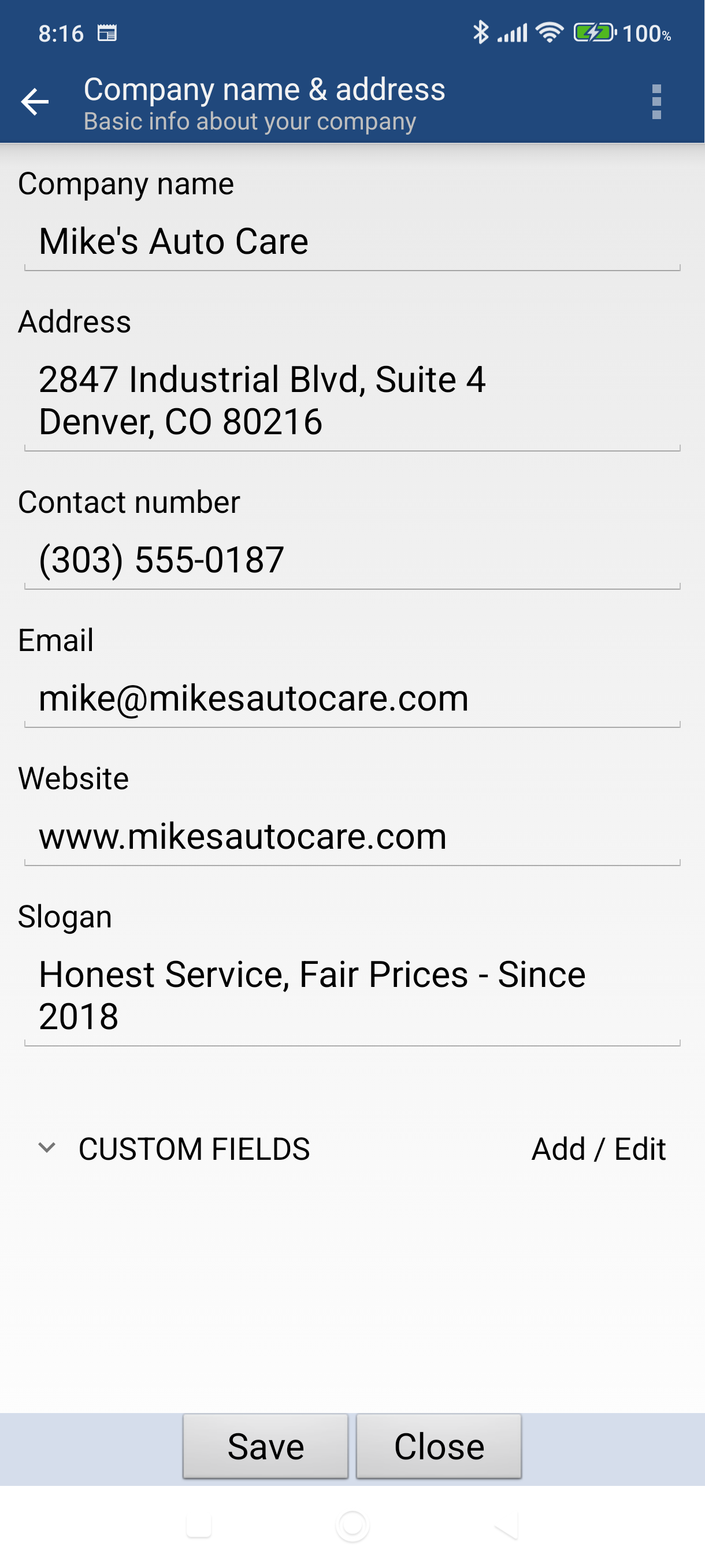Image resolution: width=705 pixels, height=1568 pixels.
Task: Open Add / Edit for custom fields
Action: tap(599, 1149)
